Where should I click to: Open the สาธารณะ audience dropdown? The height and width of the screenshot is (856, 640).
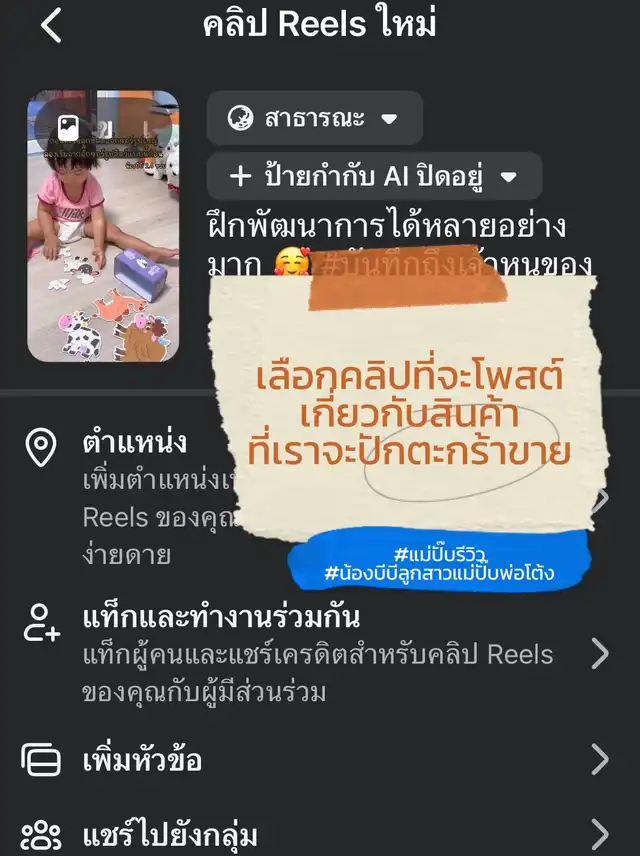click(314, 119)
